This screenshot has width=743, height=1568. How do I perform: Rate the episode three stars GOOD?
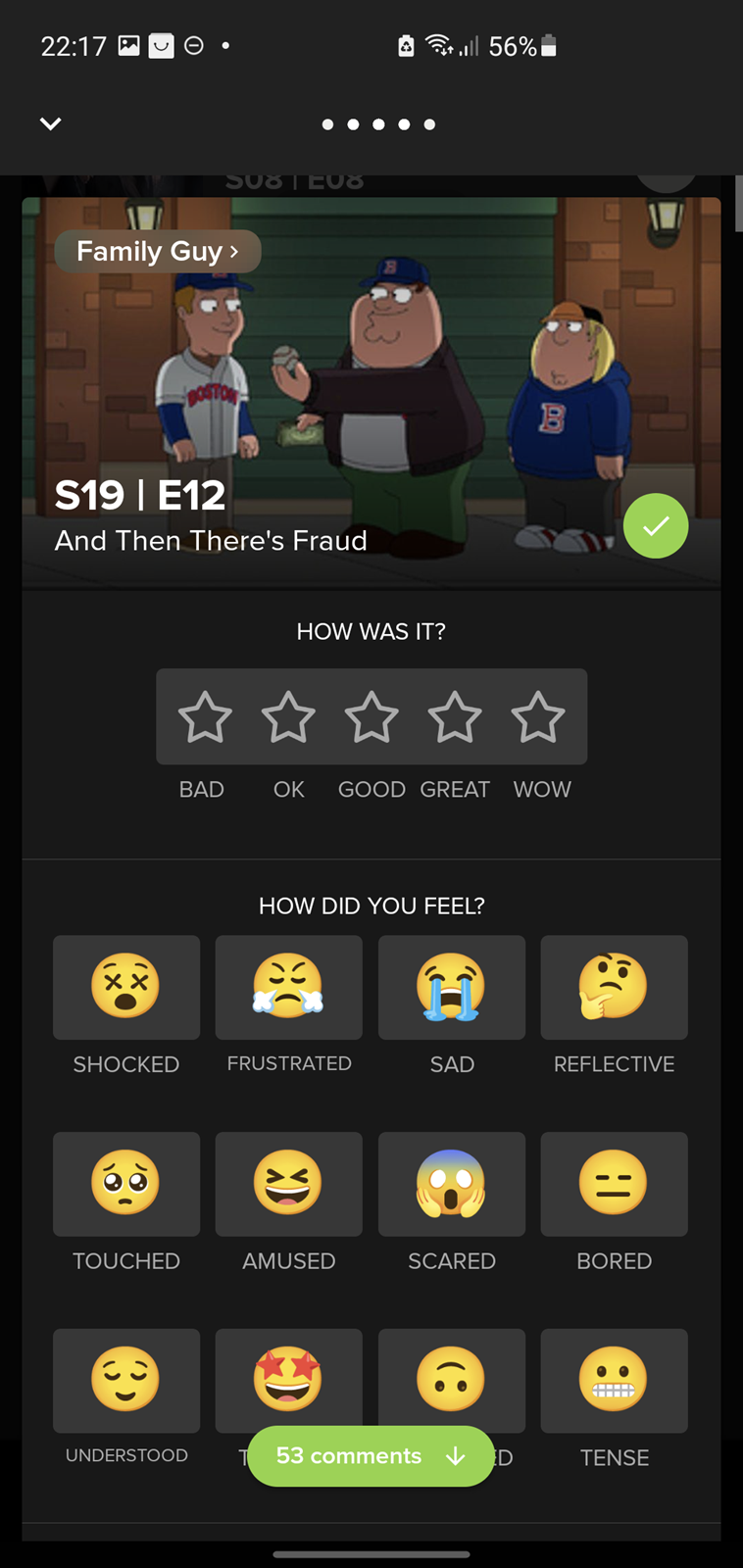click(x=371, y=717)
